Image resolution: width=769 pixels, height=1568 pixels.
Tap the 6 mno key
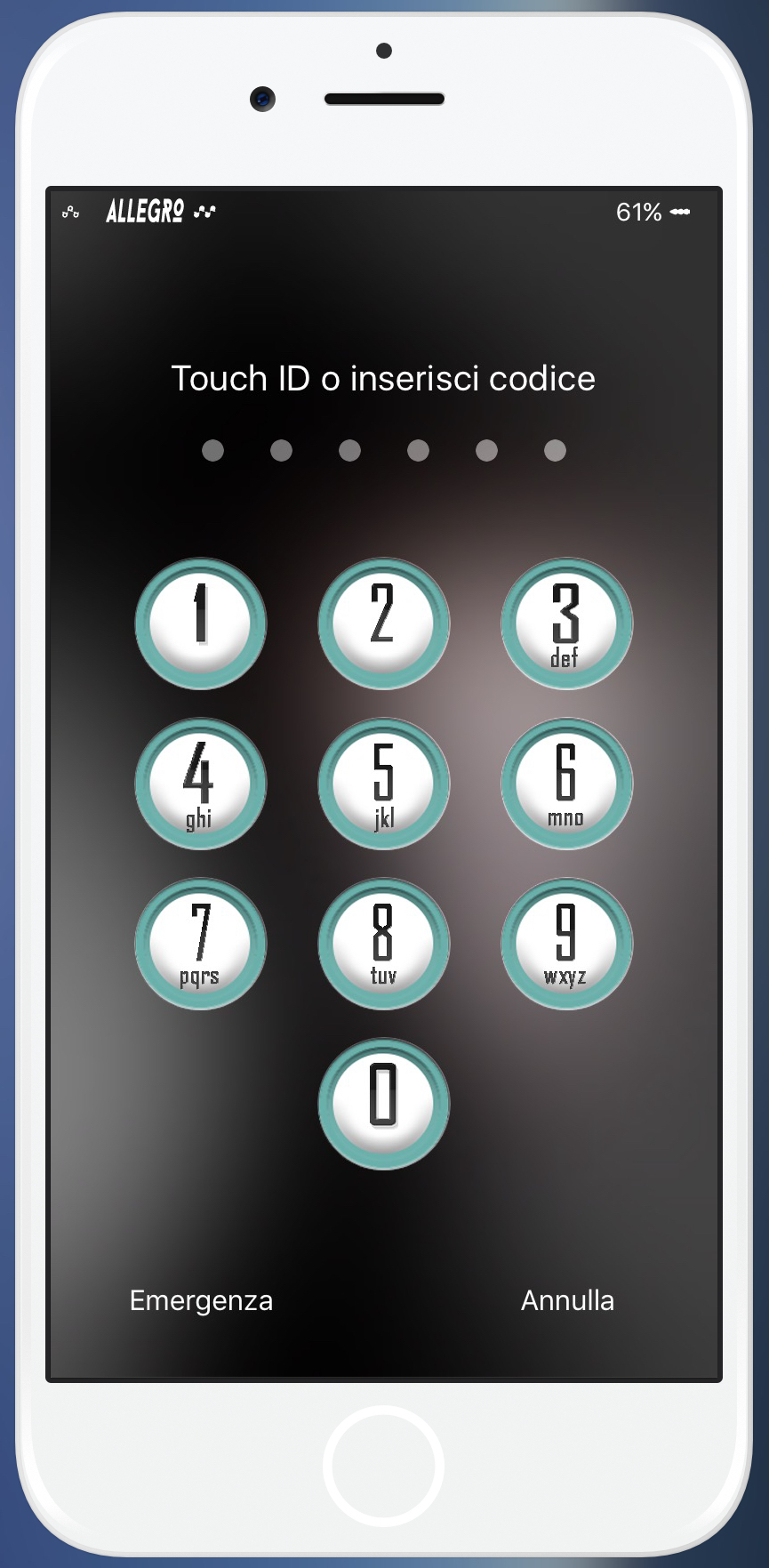[566, 784]
